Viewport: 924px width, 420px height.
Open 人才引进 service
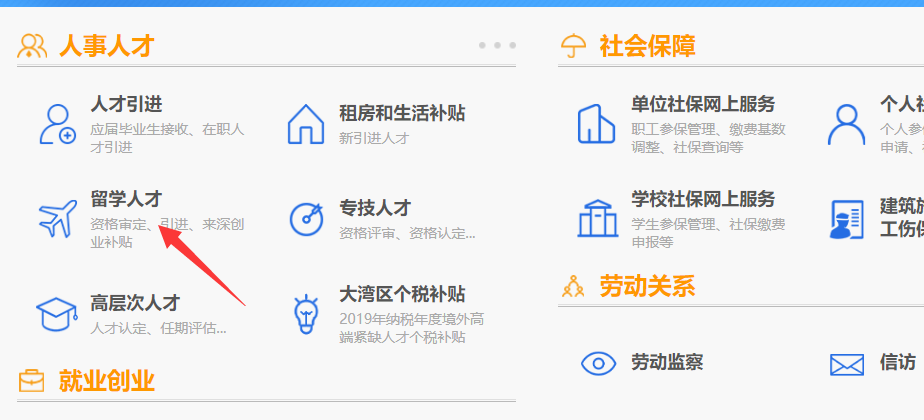point(126,104)
